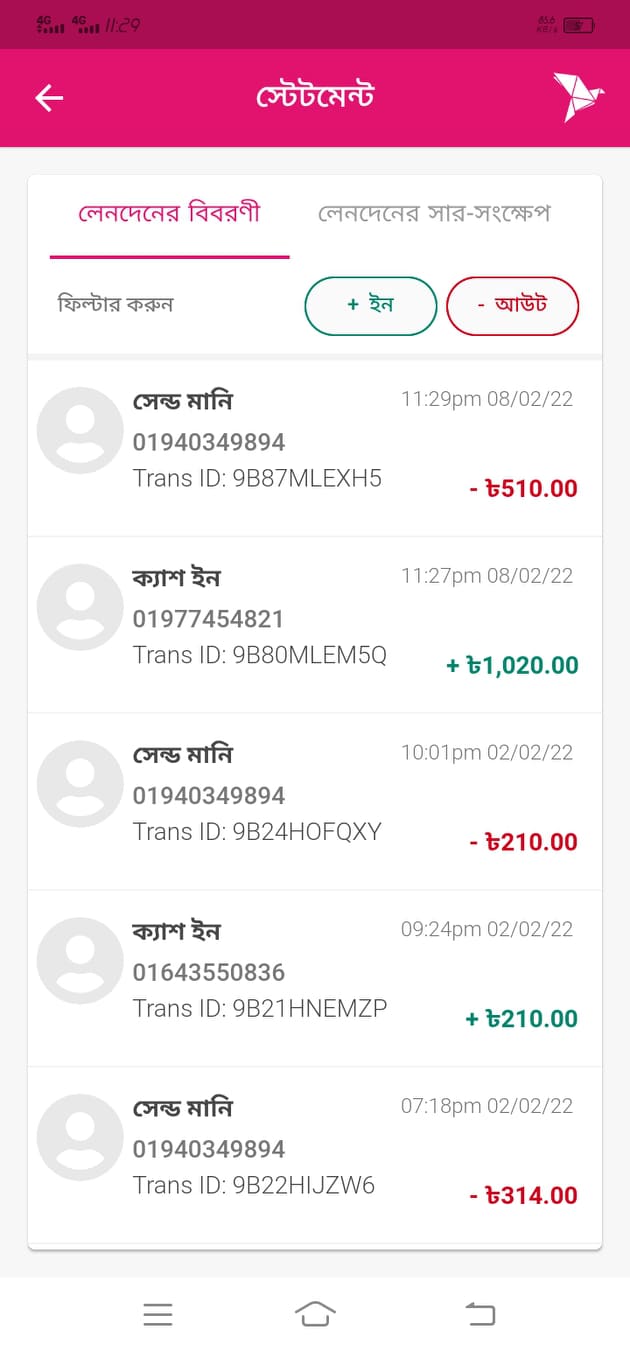The width and height of the screenshot is (630, 1351).
Task: Tap the system home button
Action: coord(315,1314)
